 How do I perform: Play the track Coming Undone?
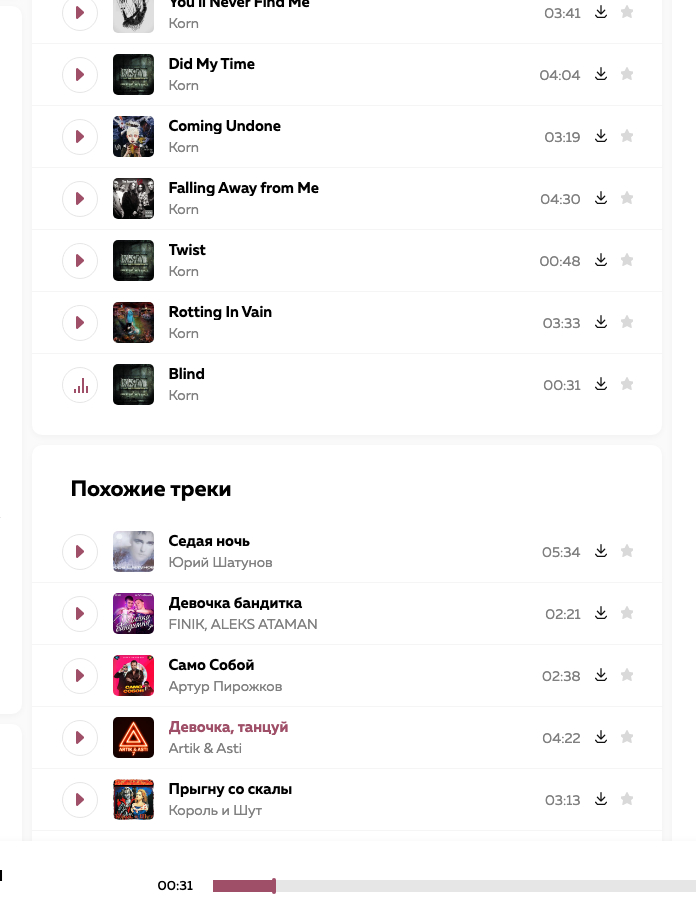tap(80, 137)
